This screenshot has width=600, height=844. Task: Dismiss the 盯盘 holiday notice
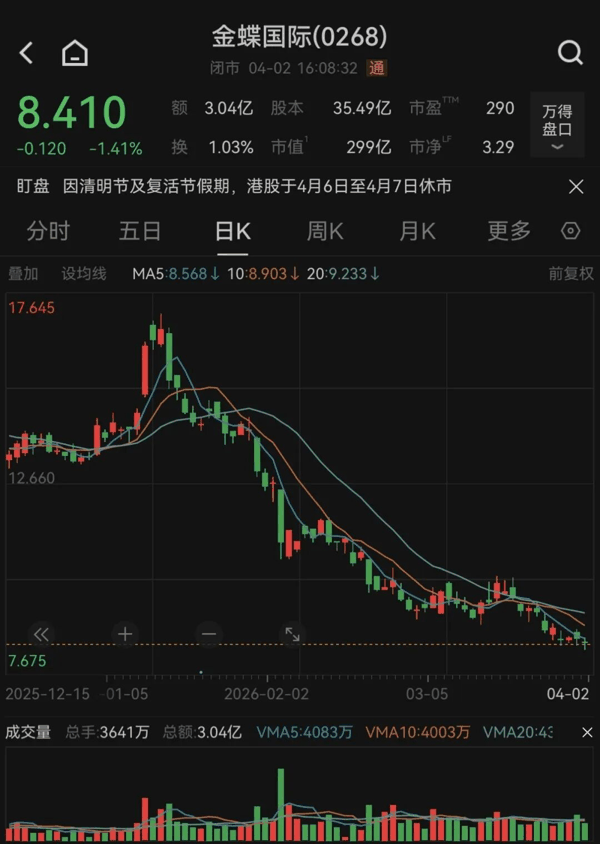tap(576, 186)
